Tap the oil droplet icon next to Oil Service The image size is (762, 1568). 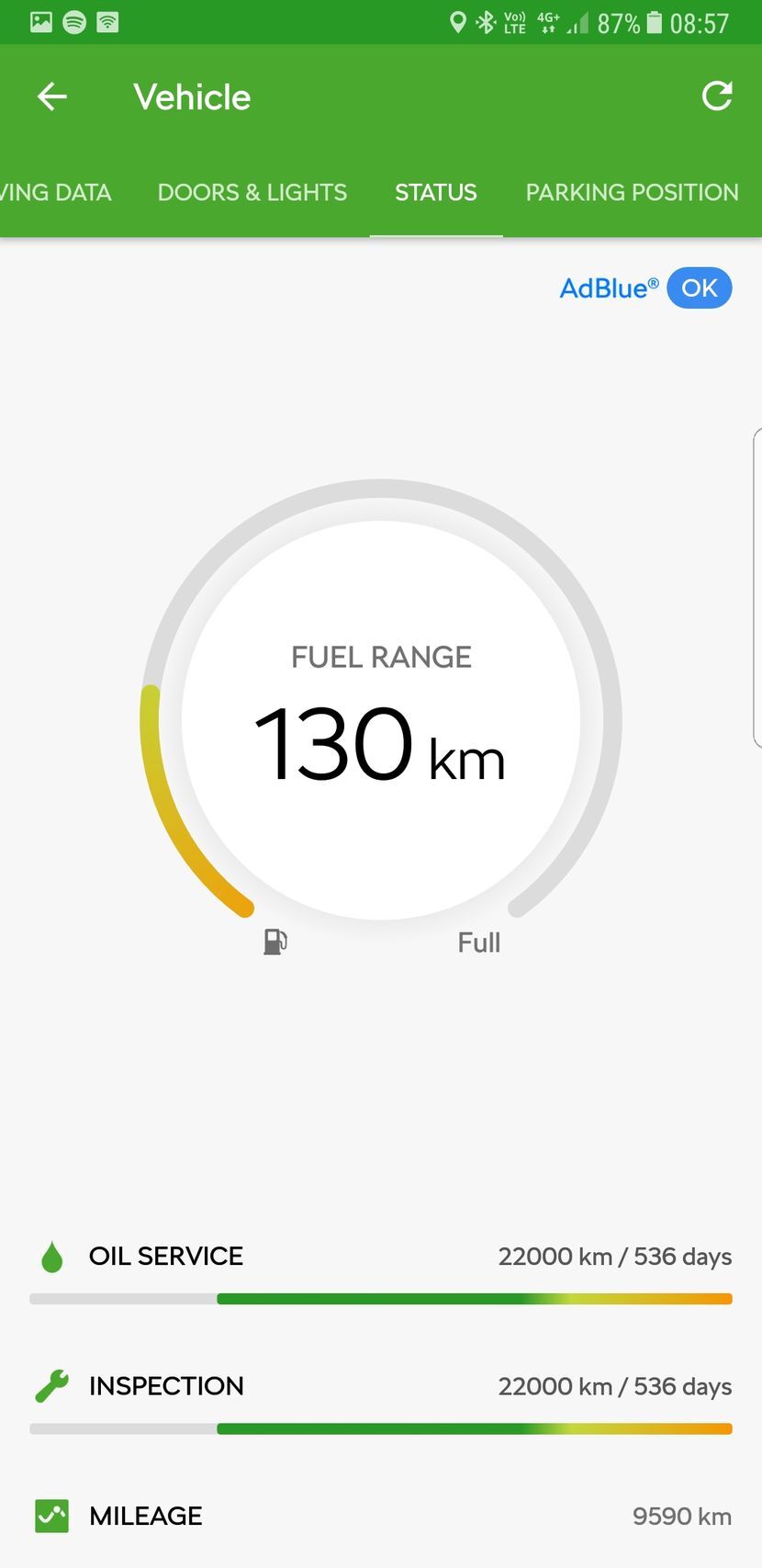point(52,1256)
